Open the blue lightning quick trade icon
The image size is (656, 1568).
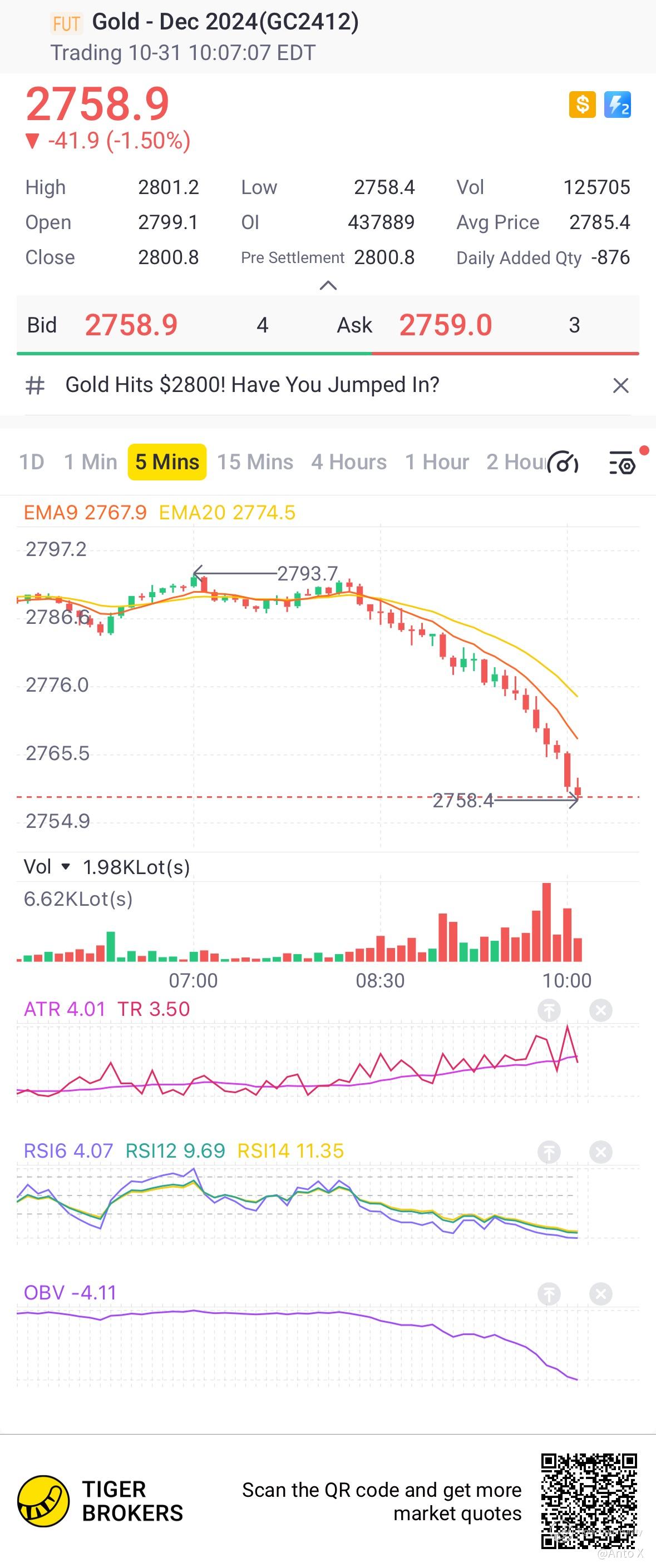(x=617, y=105)
